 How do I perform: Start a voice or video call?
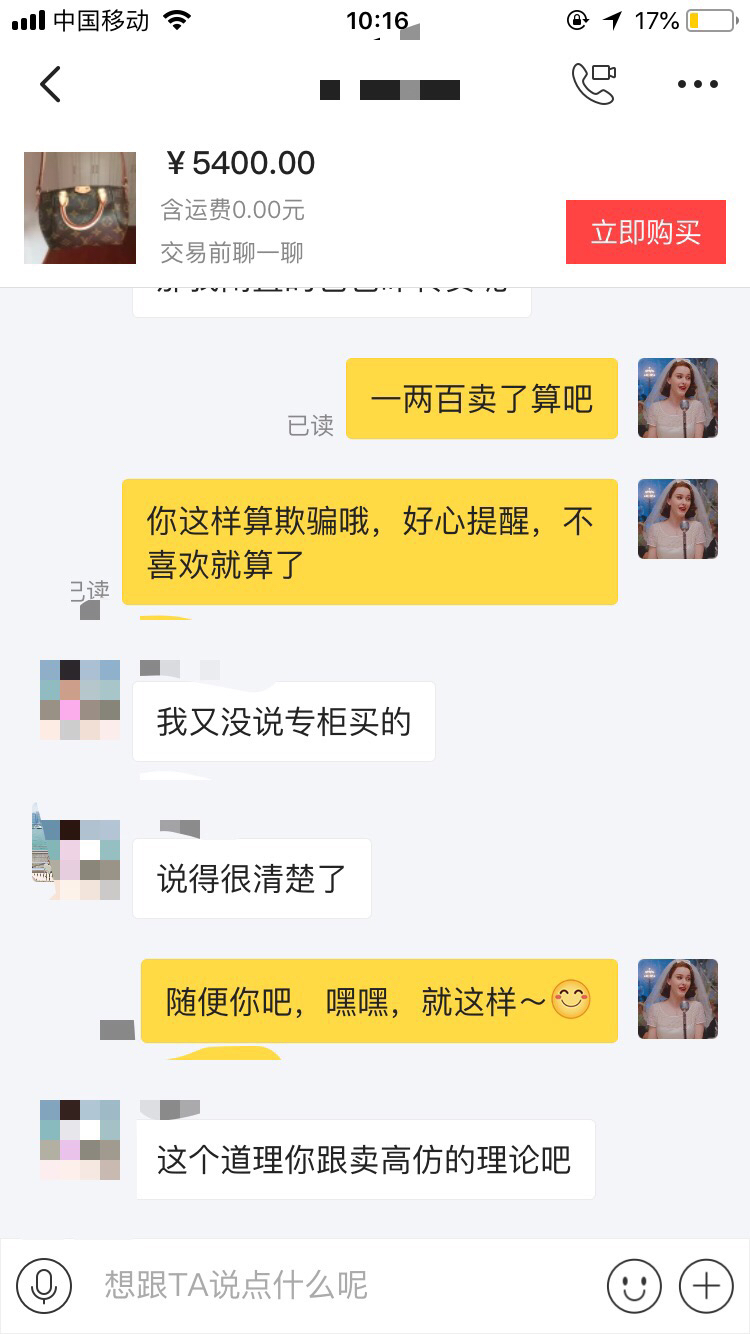pos(593,84)
